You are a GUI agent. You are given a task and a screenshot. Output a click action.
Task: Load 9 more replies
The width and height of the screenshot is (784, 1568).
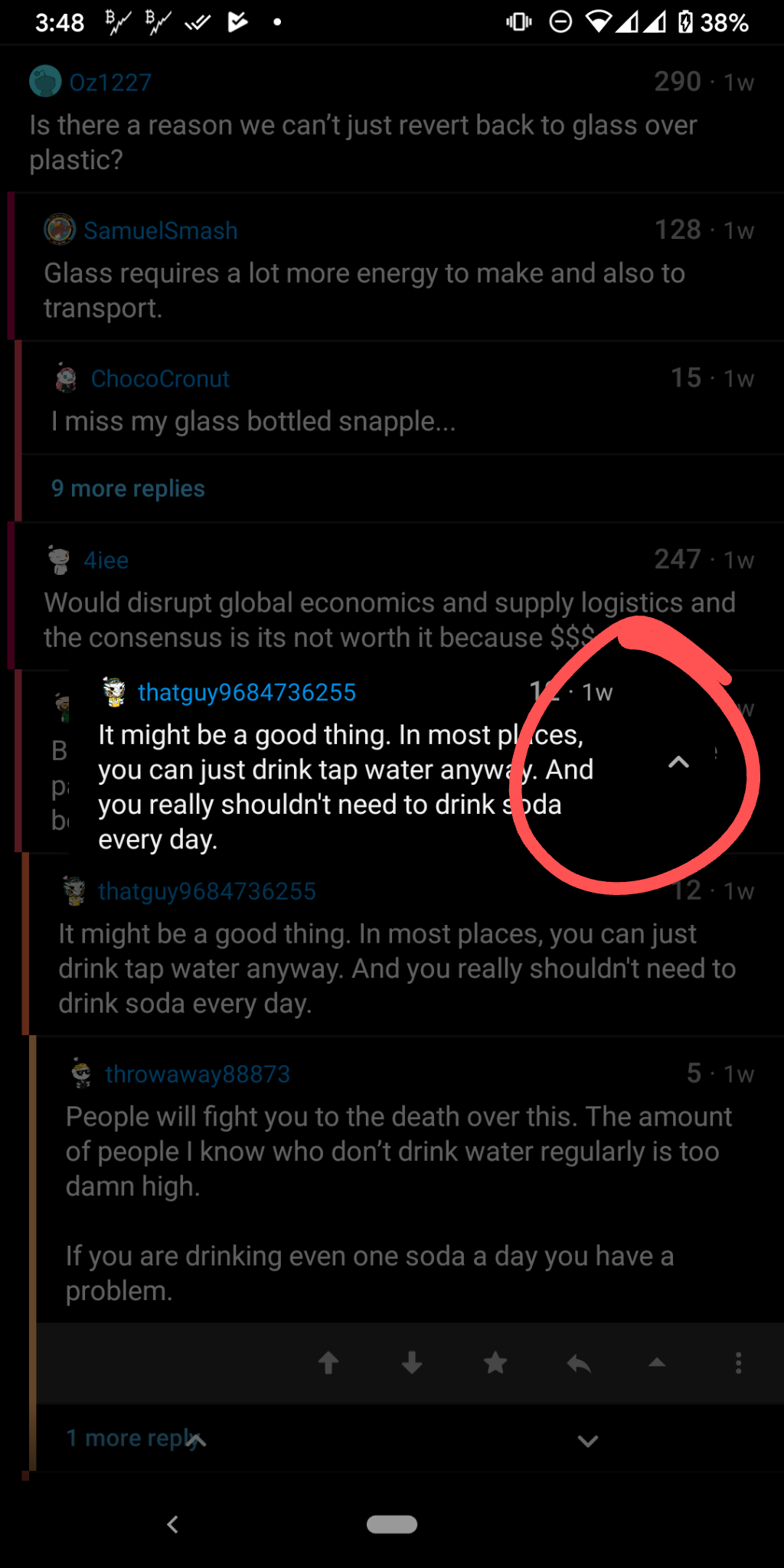pos(128,488)
